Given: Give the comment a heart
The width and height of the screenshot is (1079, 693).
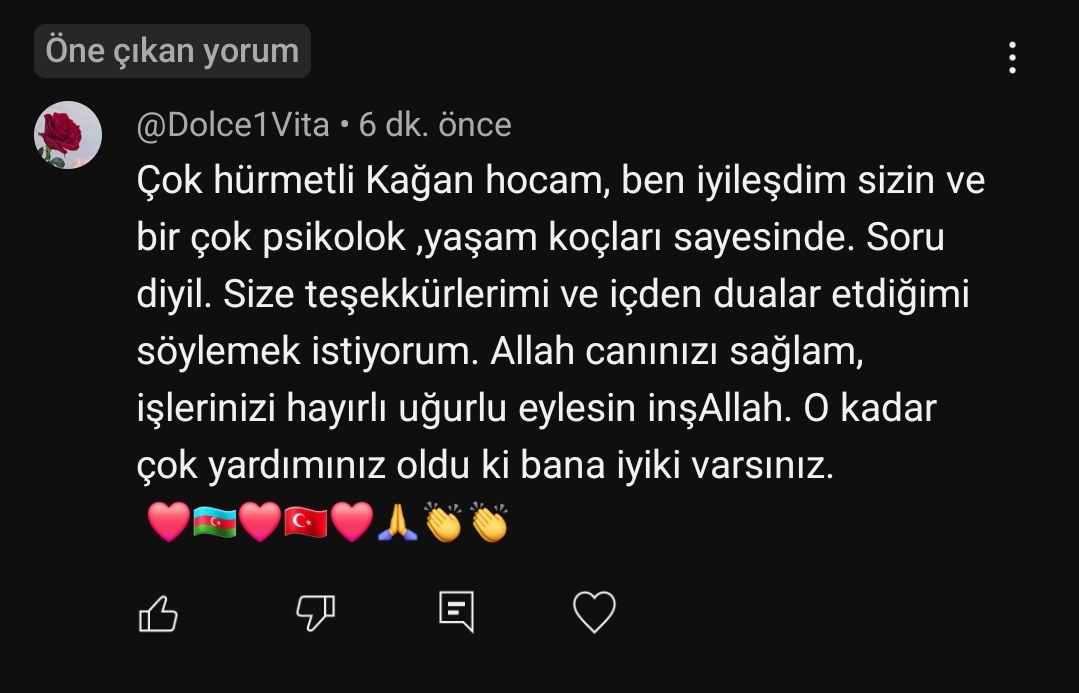Looking at the screenshot, I should coord(594,613).
